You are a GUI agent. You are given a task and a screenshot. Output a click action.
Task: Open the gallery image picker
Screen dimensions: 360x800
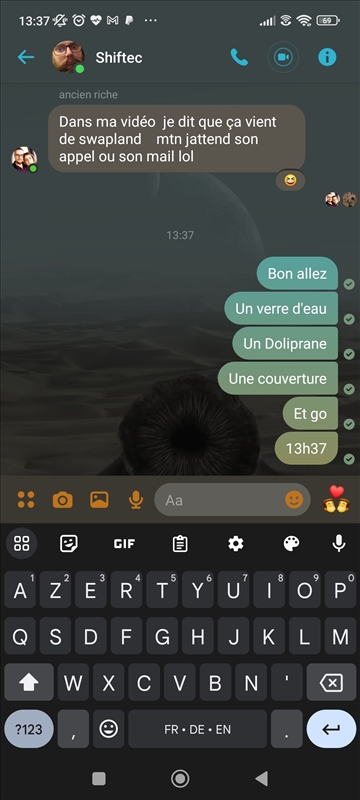click(99, 499)
